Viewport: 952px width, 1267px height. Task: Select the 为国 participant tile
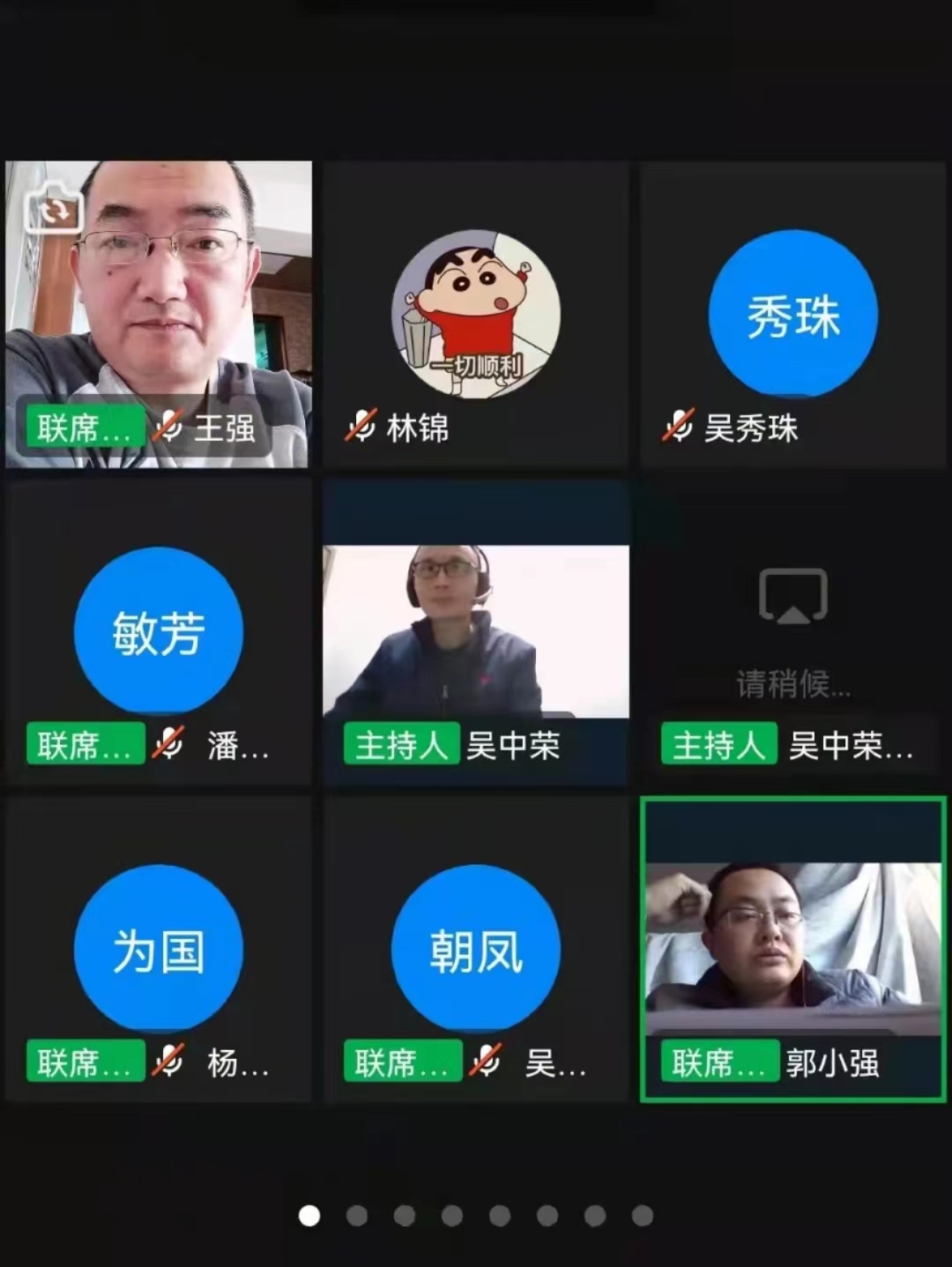point(159,950)
